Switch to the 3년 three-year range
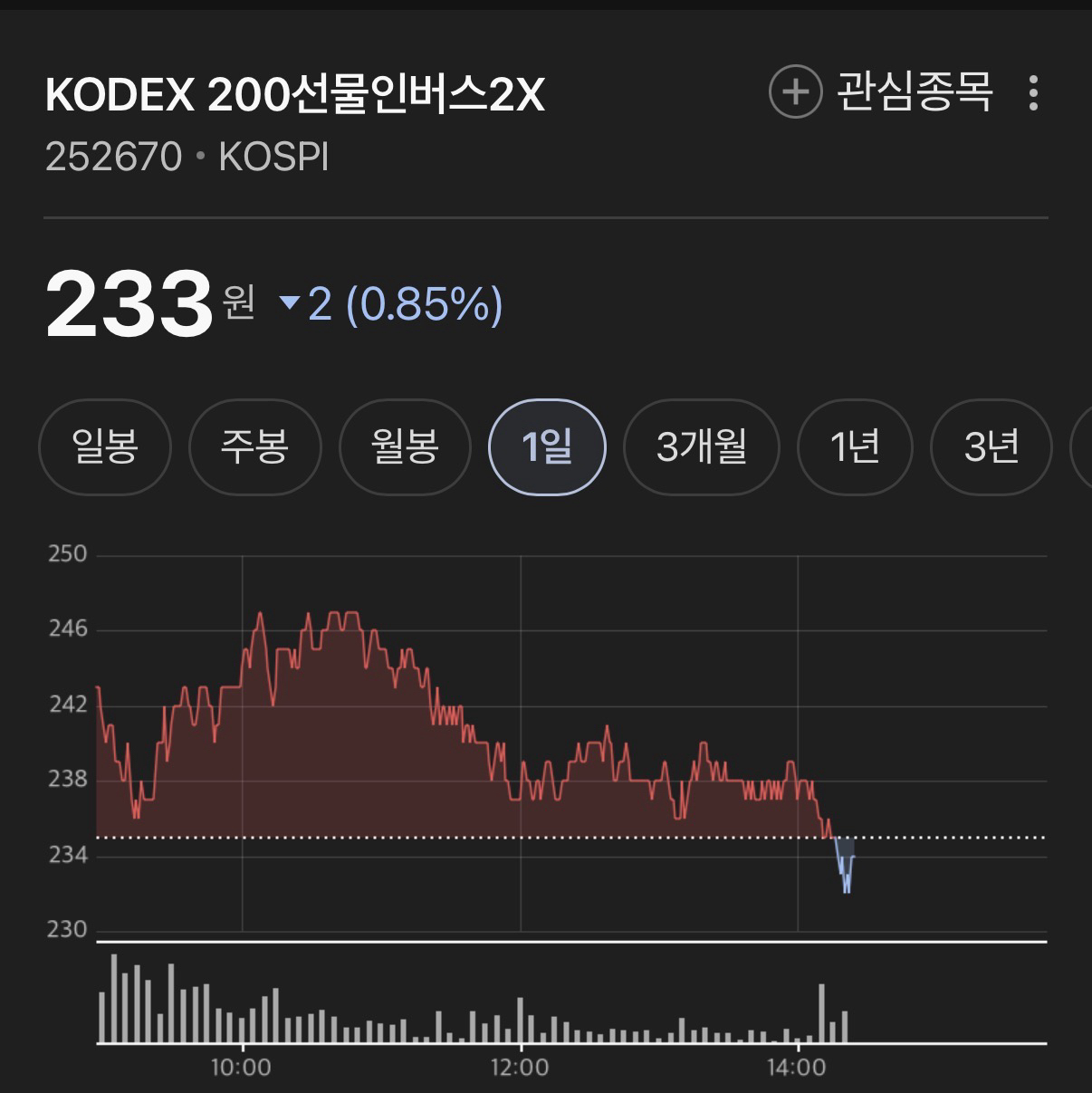Screen dimensions: 1092x1093 click(991, 446)
